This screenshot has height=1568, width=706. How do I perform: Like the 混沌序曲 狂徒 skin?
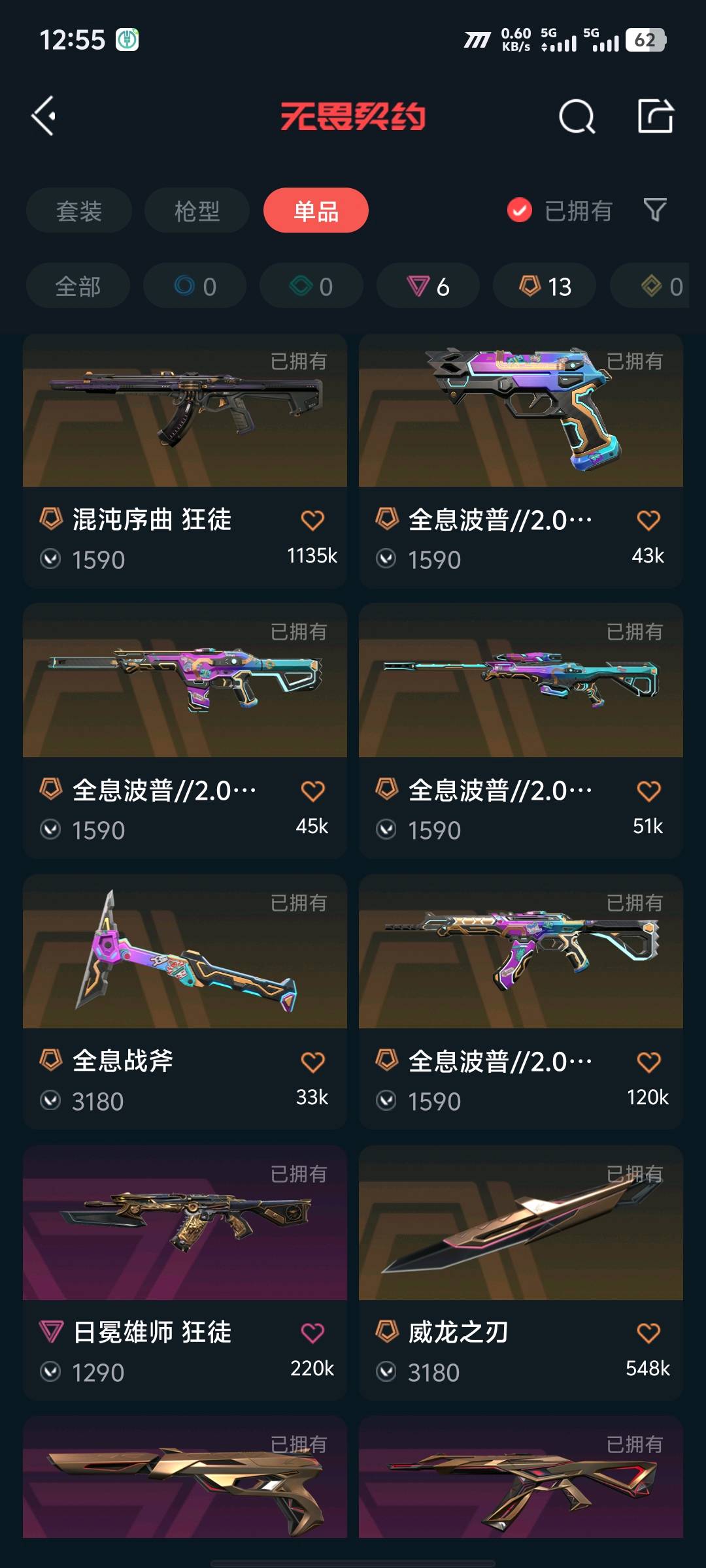coord(312,521)
